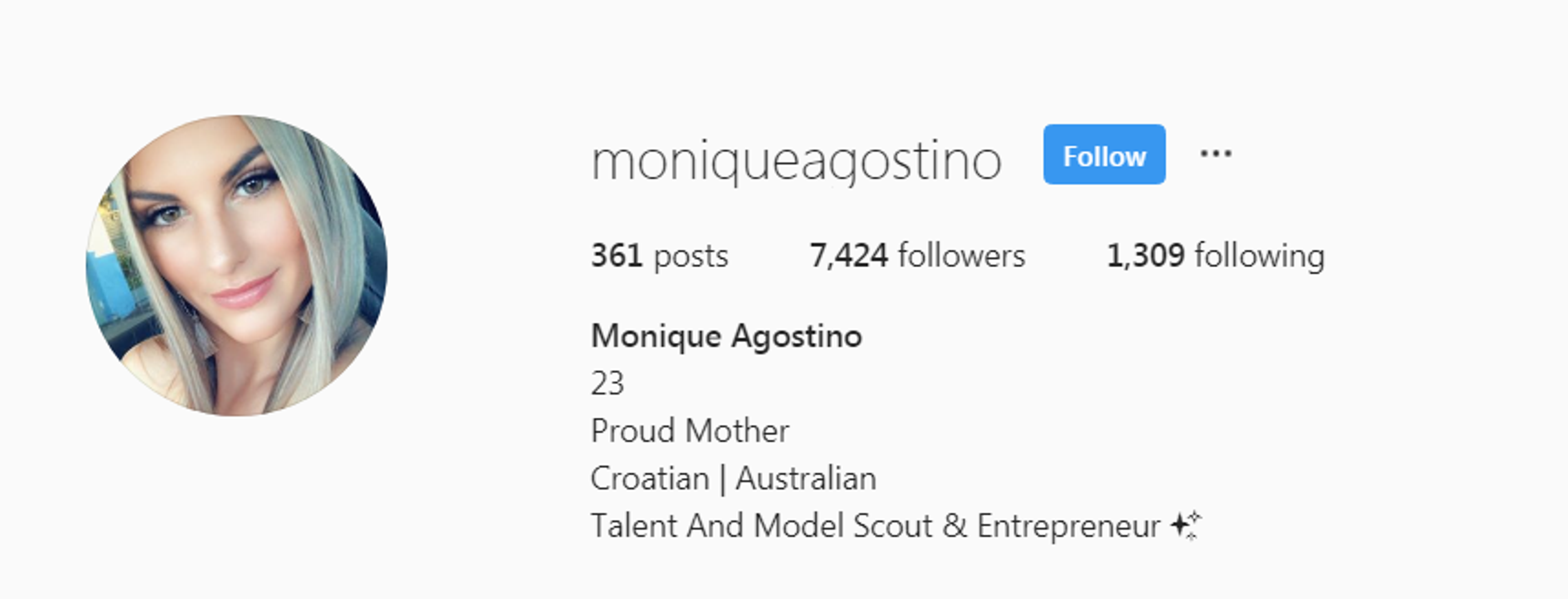Viewport: 1568px width, 599px height.
Task: Follow moniqueagostino's account
Action: pos(1103,155)
